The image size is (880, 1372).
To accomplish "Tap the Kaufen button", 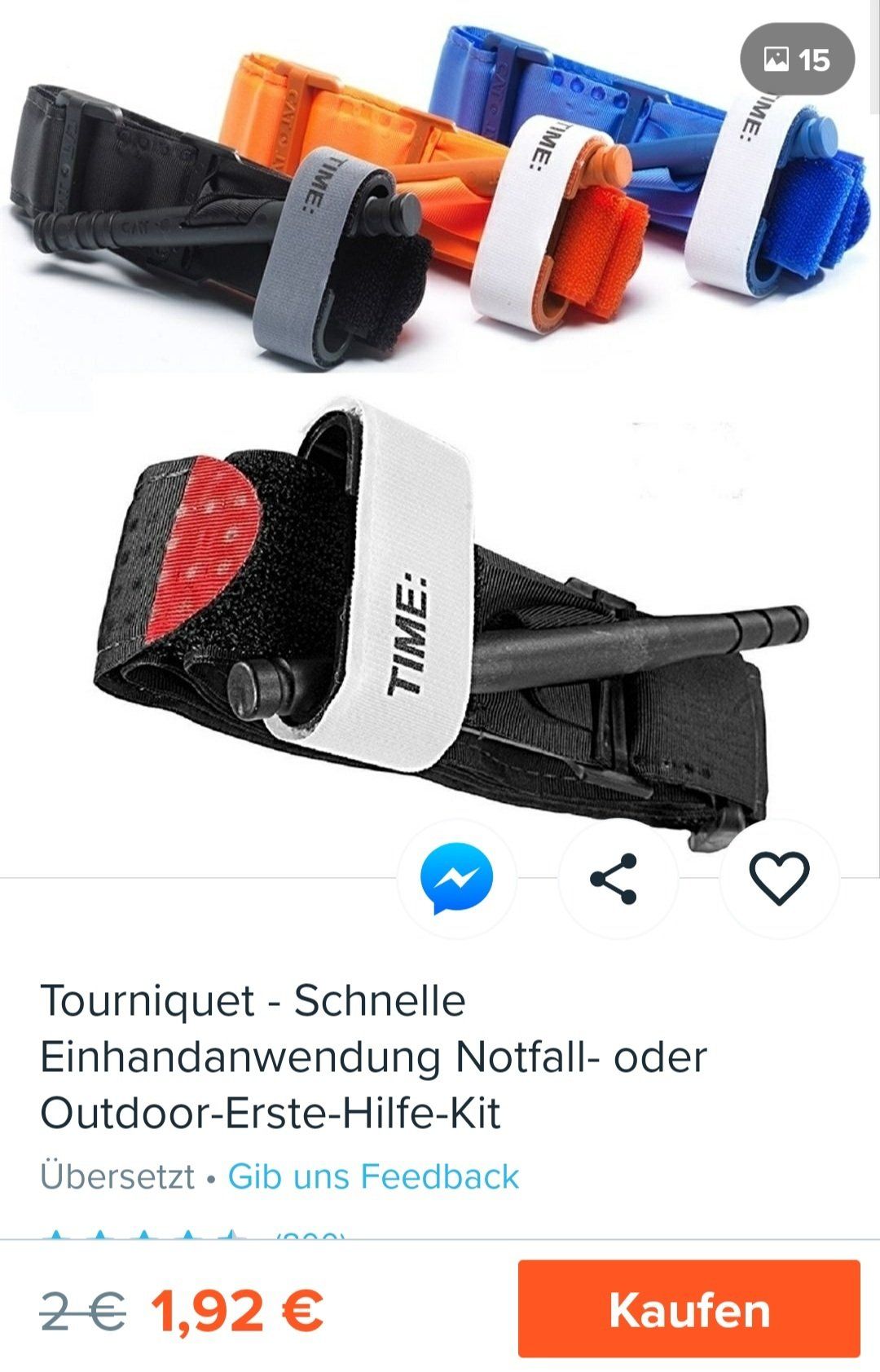I will pyautogui.click(x=689, y=1309).
